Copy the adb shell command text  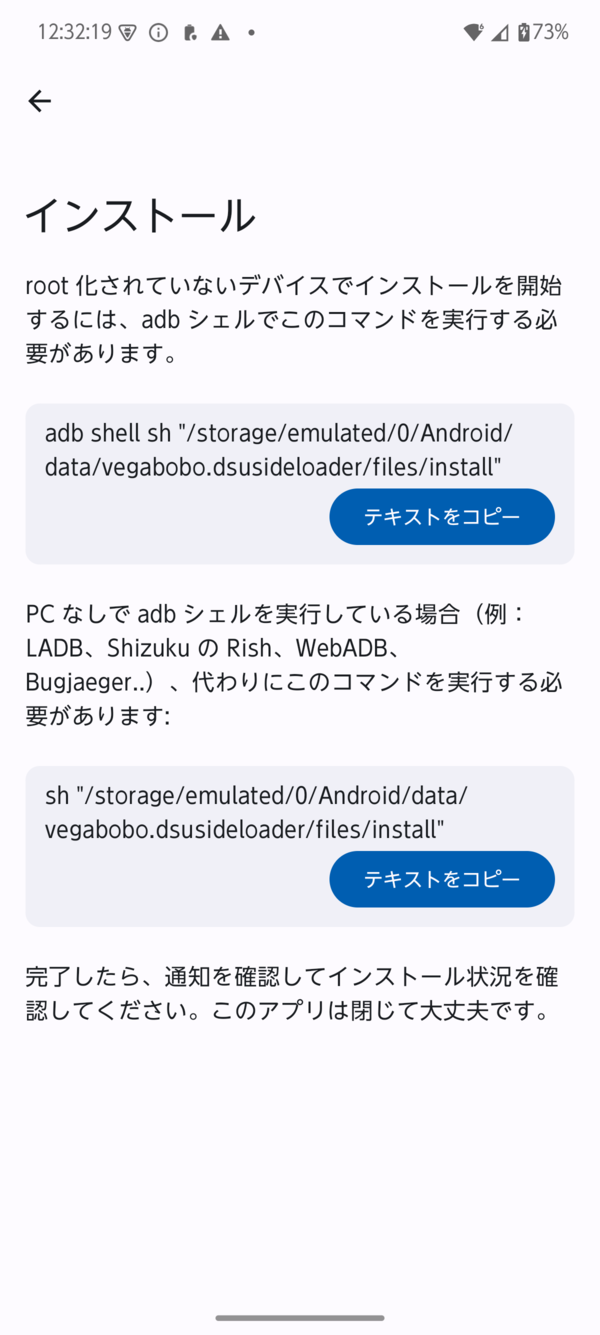tap(441, 517)
